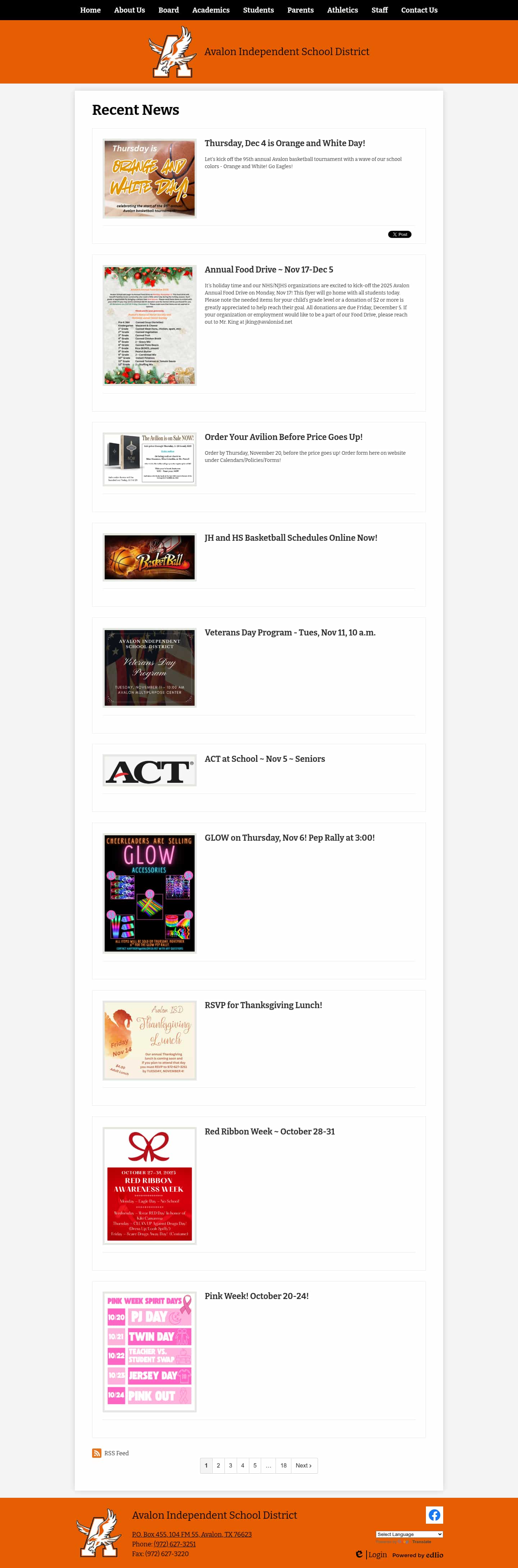Jump to page 18
The width and height of the screenshot is (518, 1568).
(x=283, y=1465)
